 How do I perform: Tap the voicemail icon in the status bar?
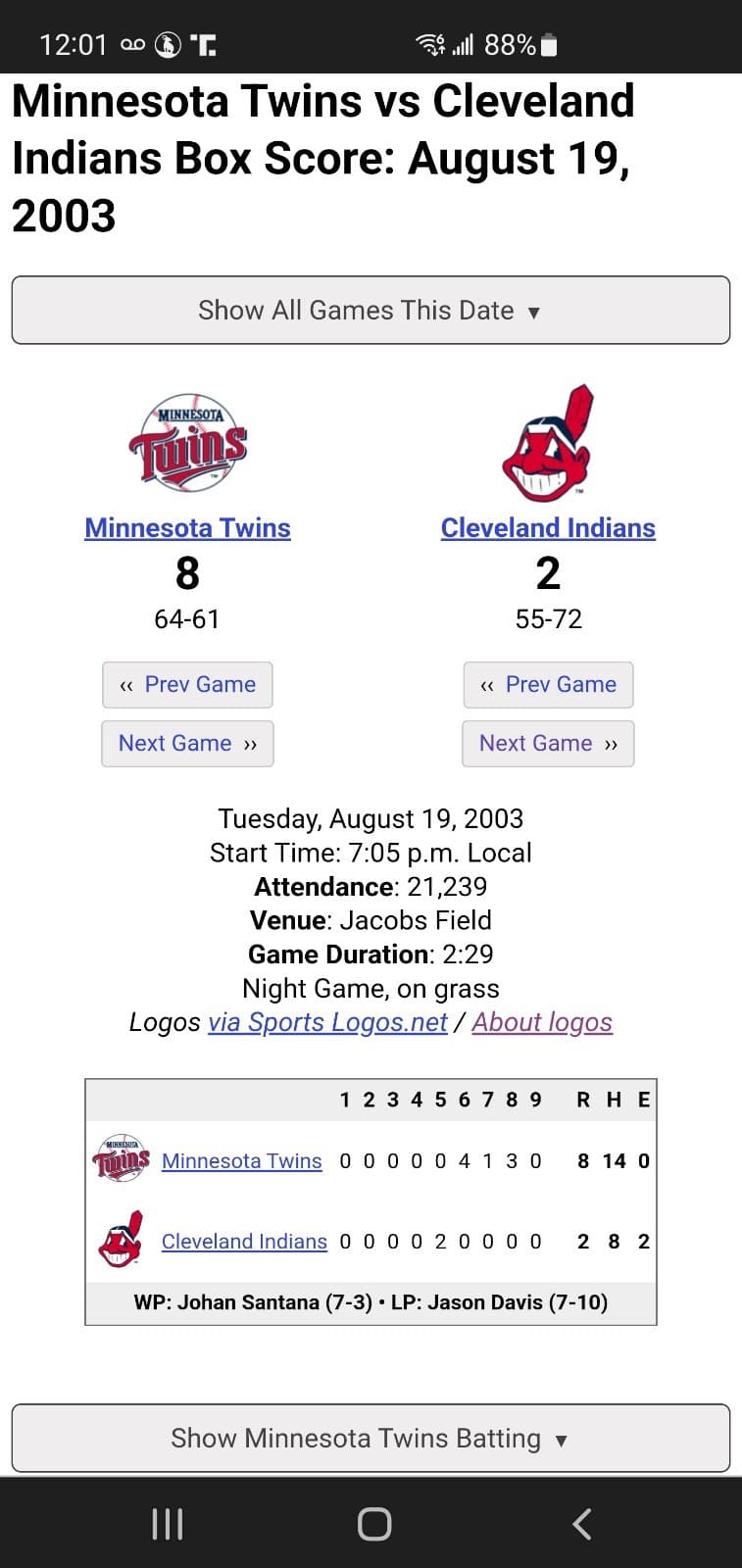coord(132,43)
